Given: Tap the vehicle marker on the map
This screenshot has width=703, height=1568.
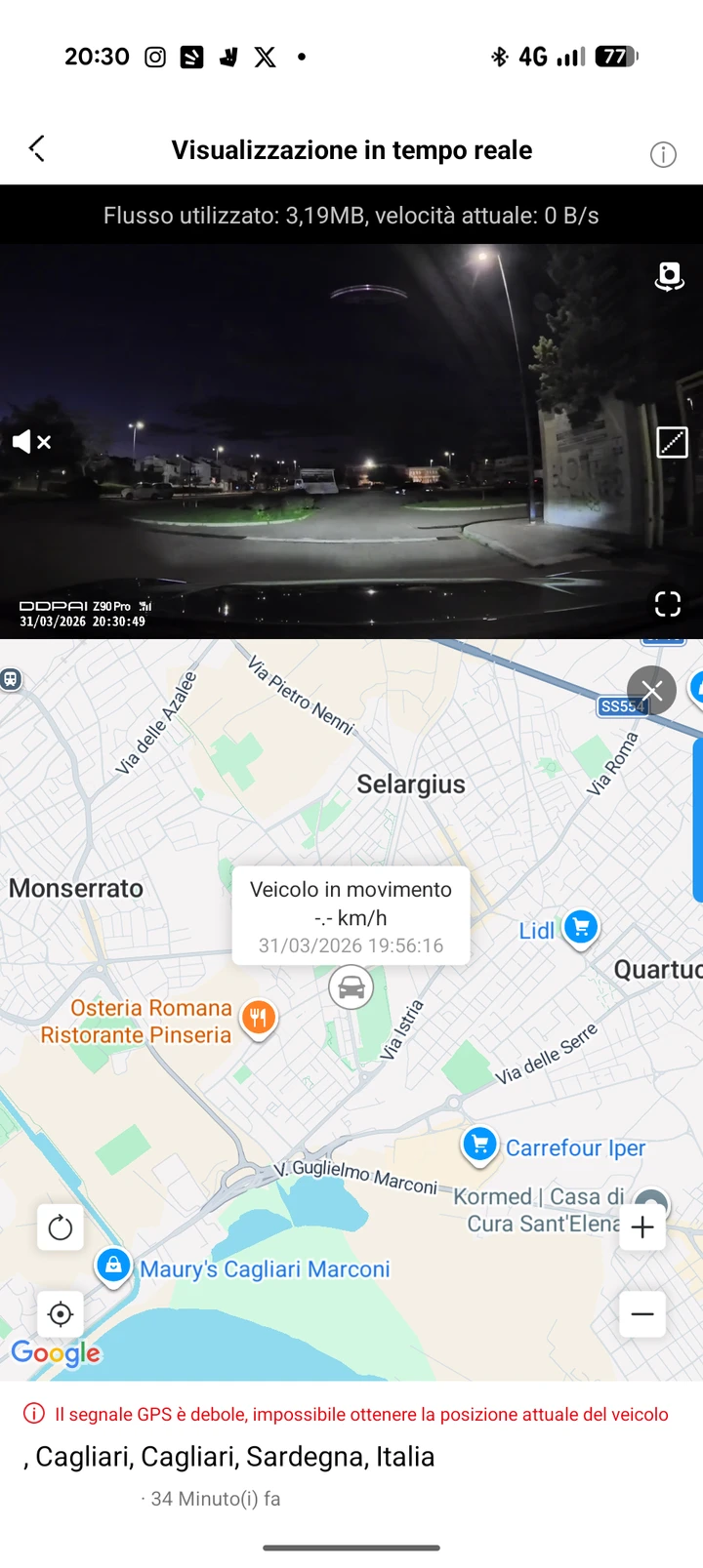Looking at the screenshot, I should tap(351, 988).
